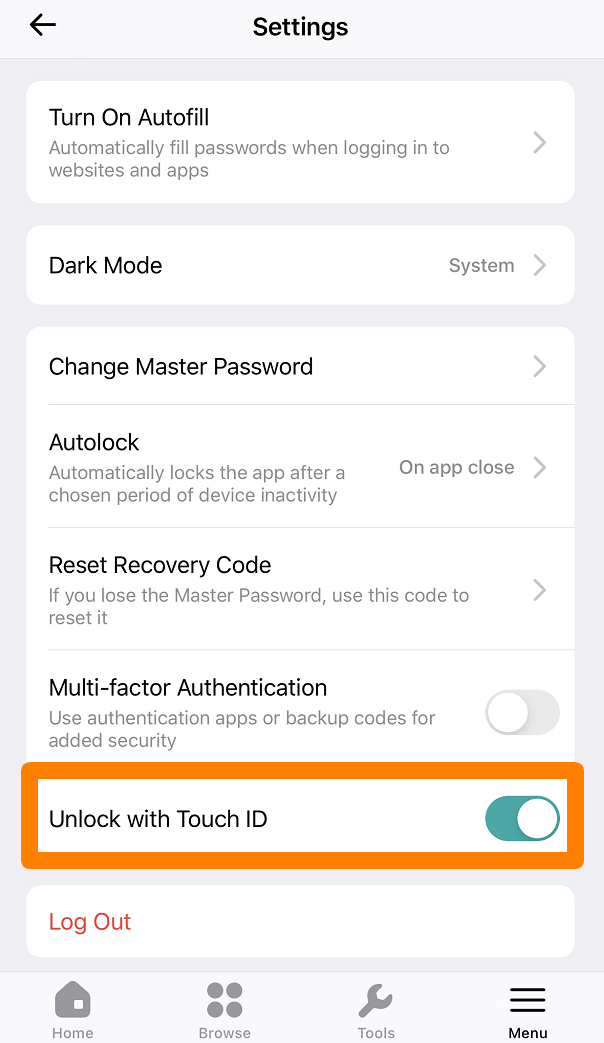The image size is (604, 1043).
Task: Enable Multi-factor Authentication switch
Action: point(522,712)
